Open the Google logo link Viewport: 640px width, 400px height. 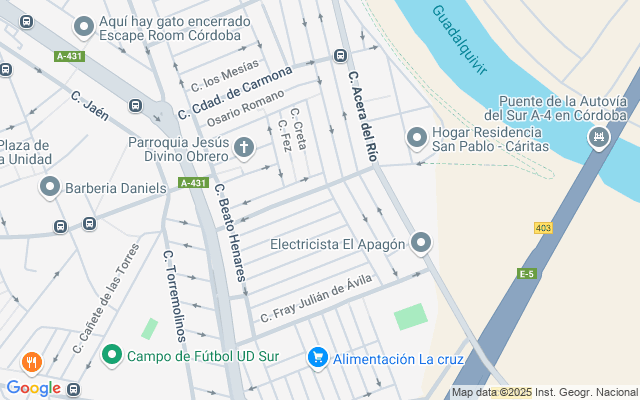[x=33, y=388]
